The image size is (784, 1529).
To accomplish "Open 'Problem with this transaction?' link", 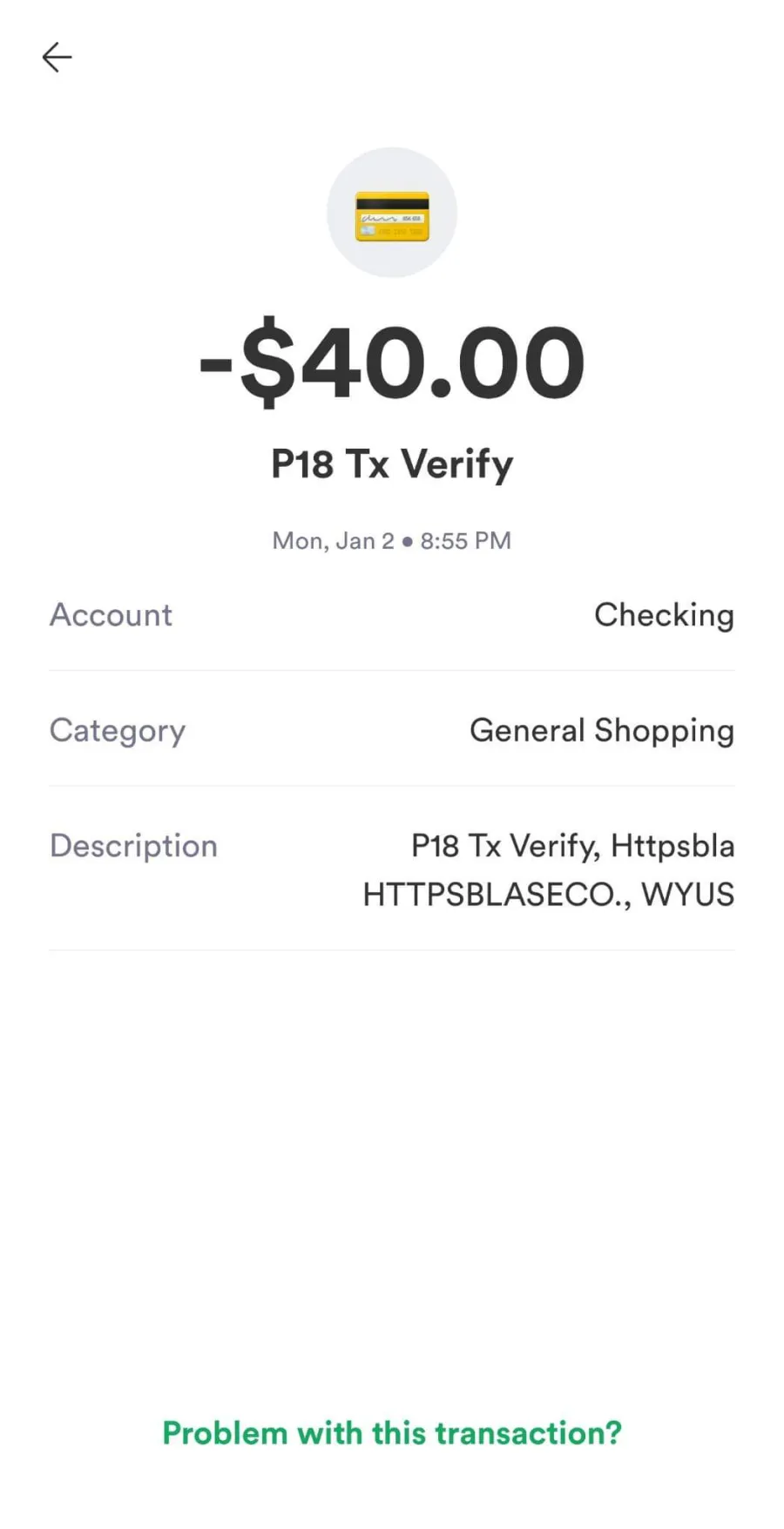I will [x=392, y=1433].
